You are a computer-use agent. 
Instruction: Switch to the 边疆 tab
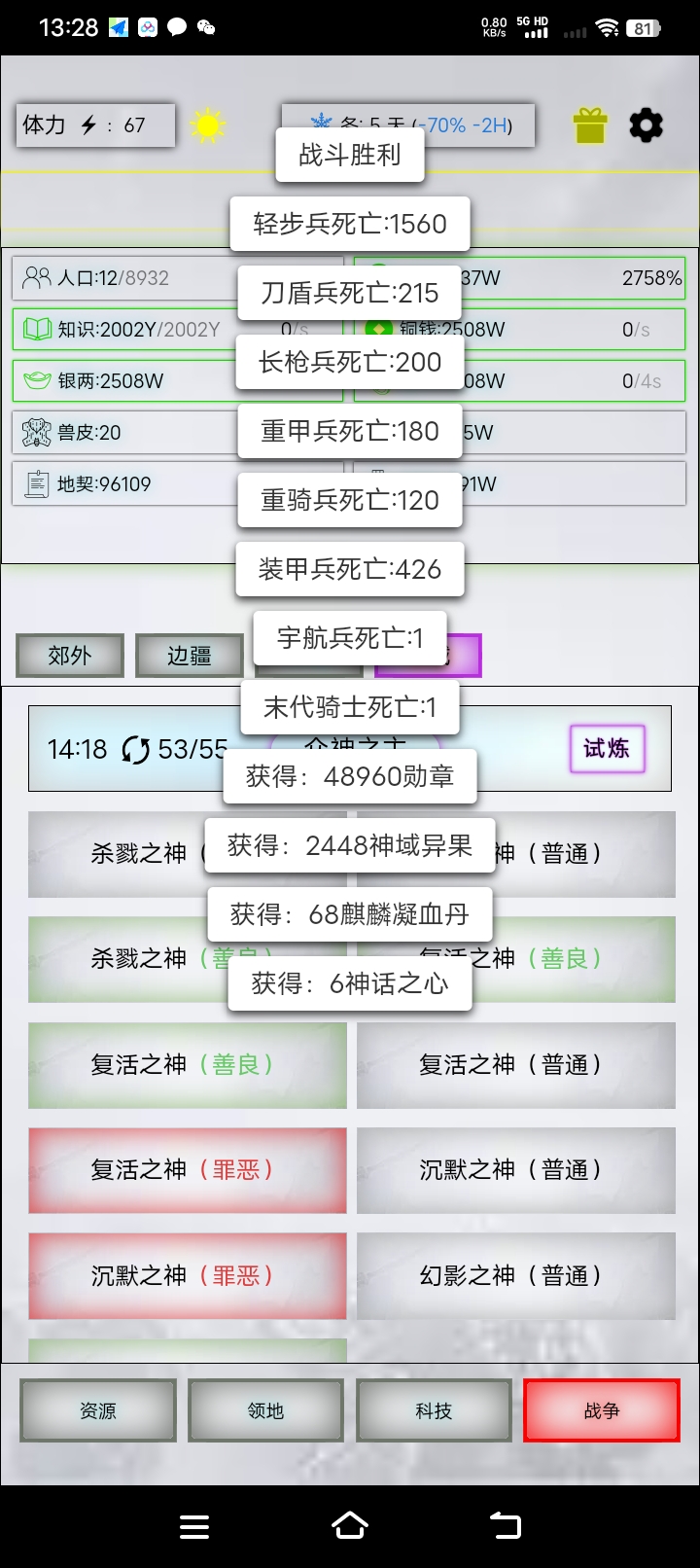pyautogui.click(x=190, y=656)
